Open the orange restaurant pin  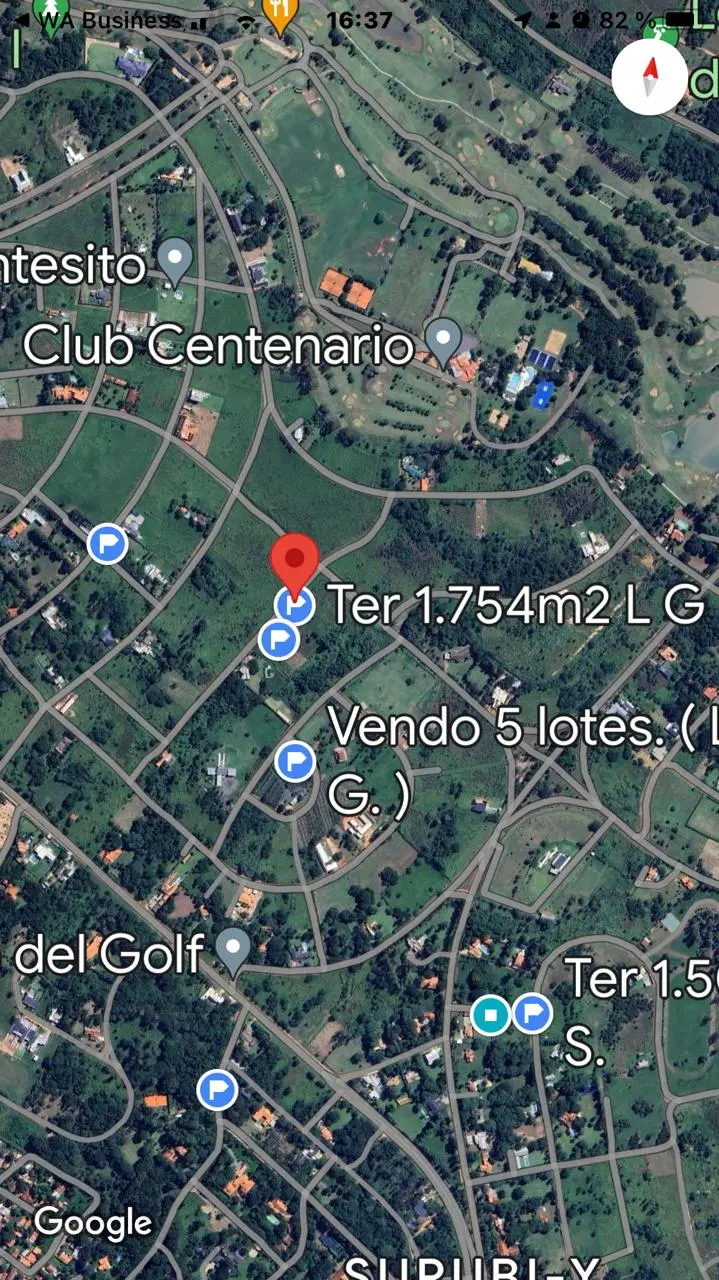(x=279, y=15)
